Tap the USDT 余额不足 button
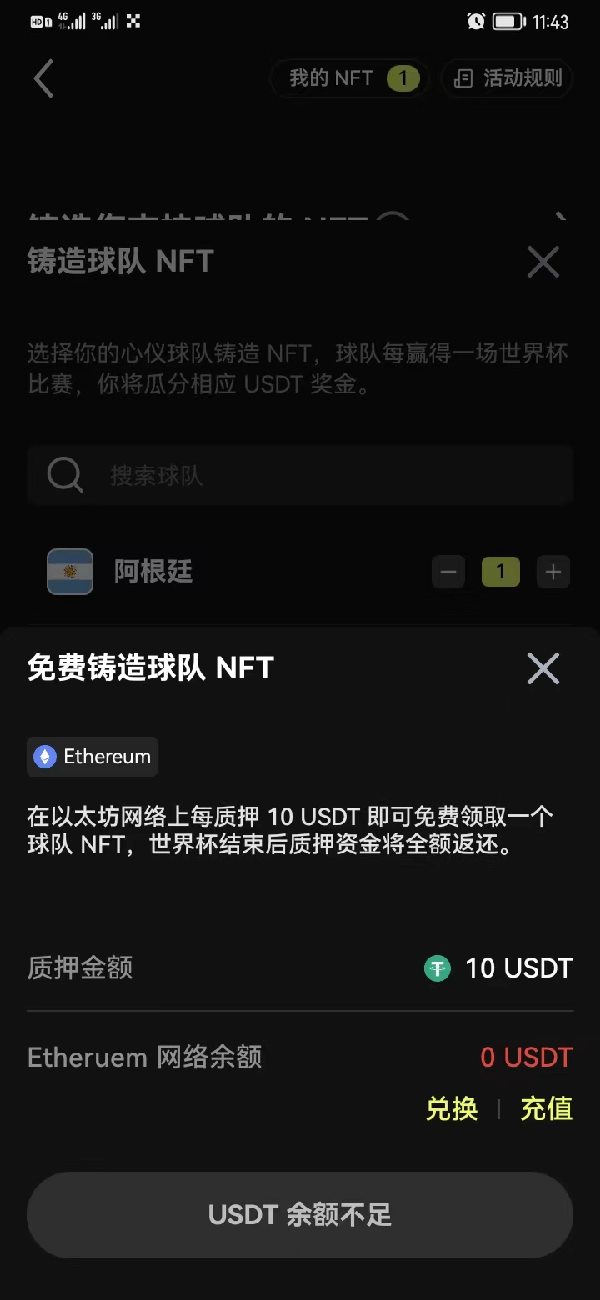The height and width of the screenshot is (1300, 600). pos(300,1215)
